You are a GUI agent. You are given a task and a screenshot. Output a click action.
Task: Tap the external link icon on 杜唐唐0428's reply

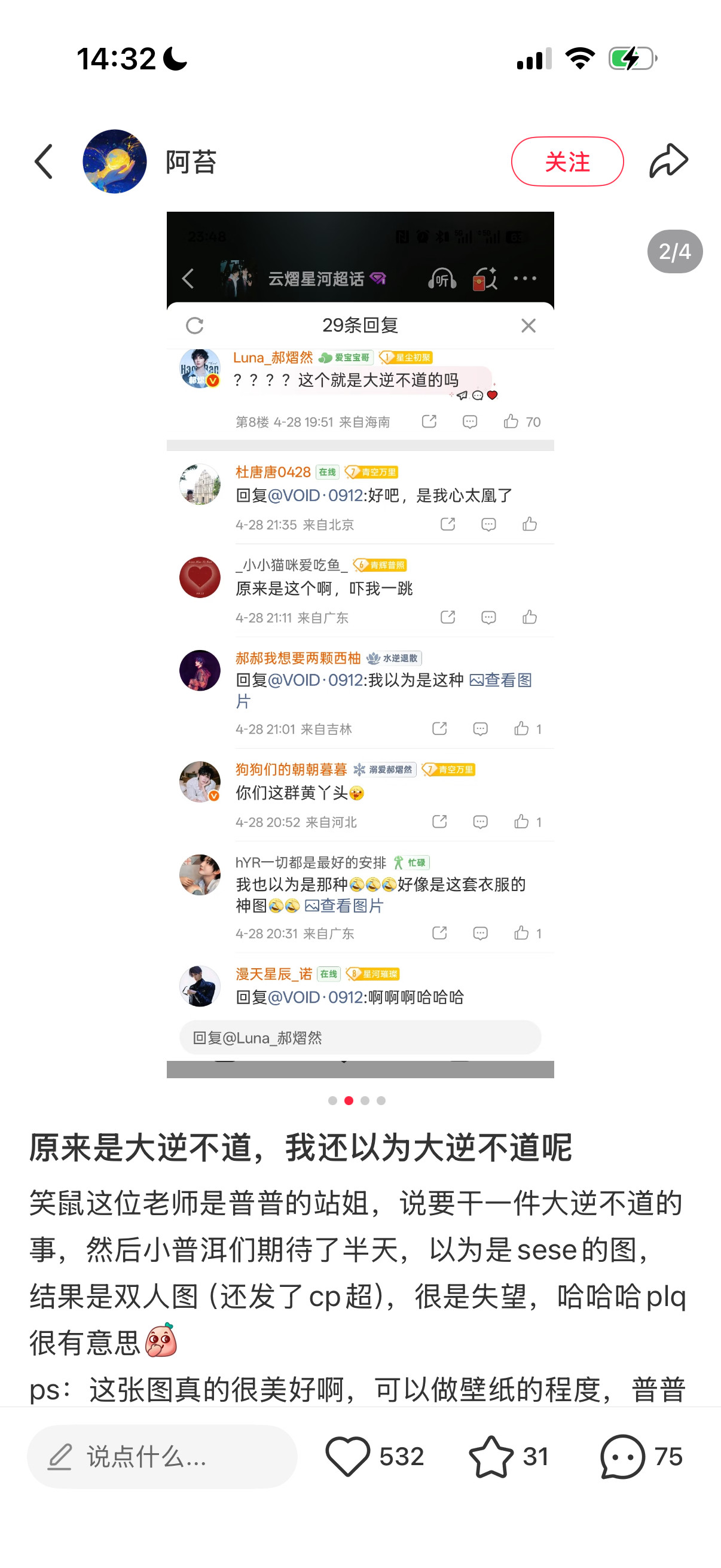click(448, 523)
